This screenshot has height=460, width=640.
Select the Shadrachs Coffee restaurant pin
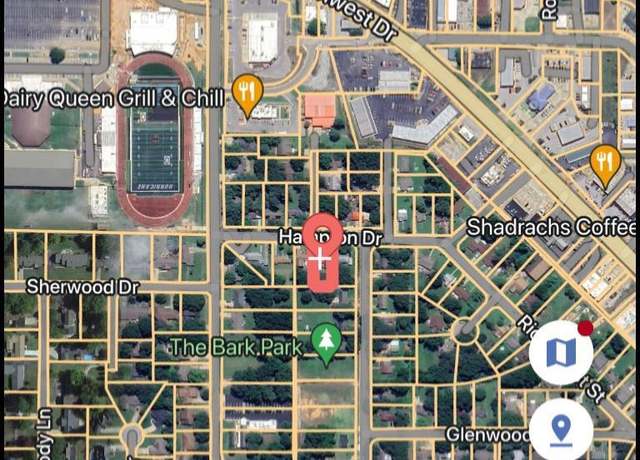point(605,164)
